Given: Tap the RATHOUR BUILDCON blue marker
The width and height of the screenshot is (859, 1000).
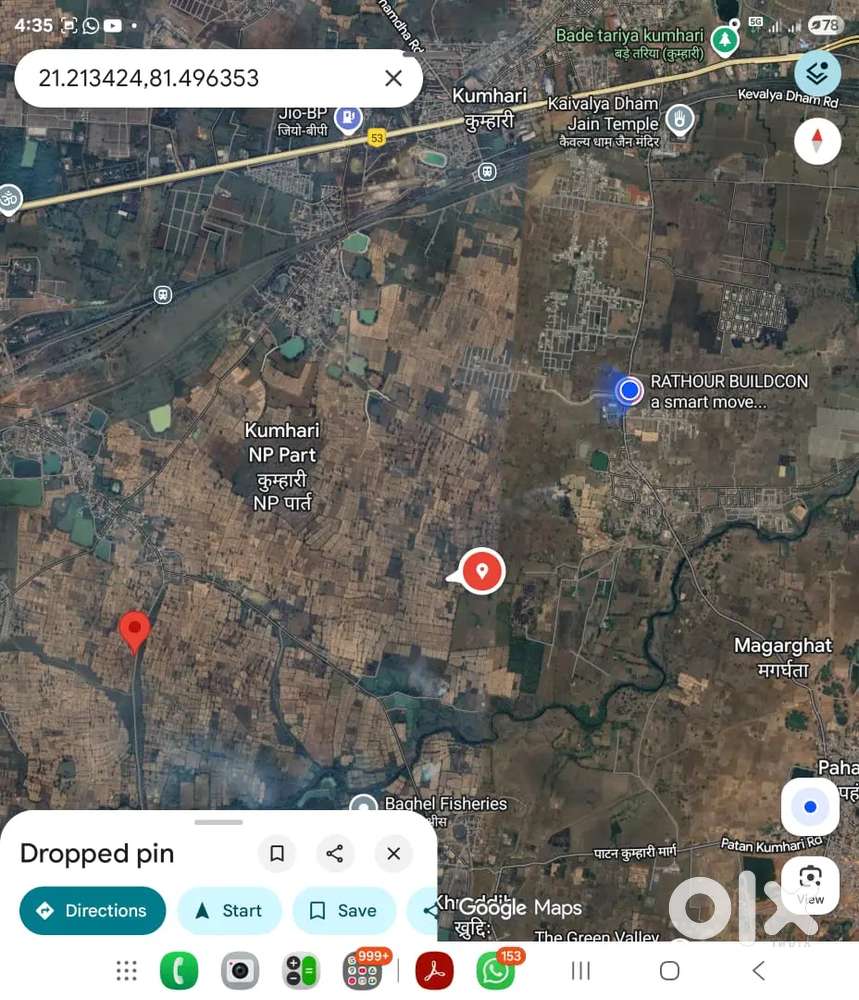Looking at the screenshot, I should pos(628,390).
